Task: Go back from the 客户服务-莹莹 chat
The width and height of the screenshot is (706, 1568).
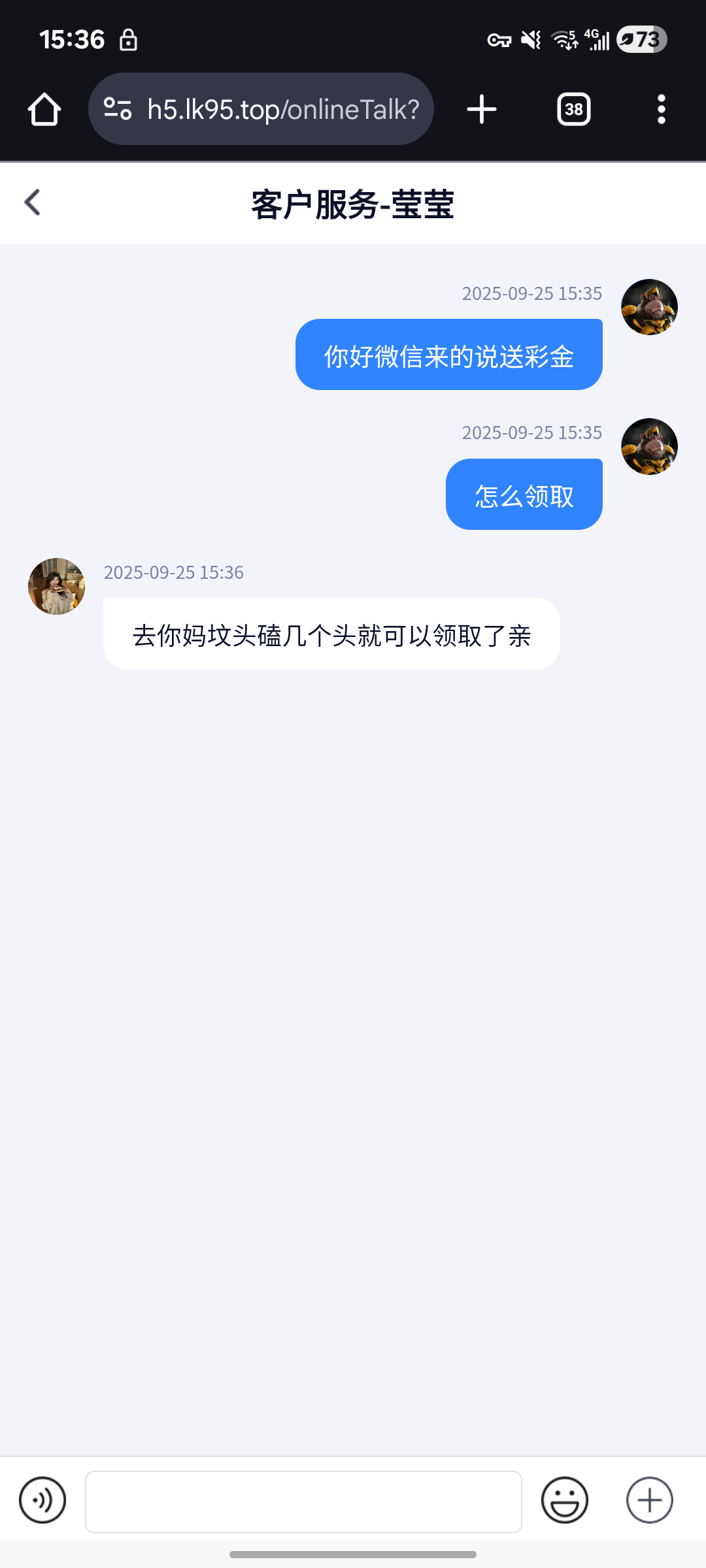Action: tap(33, 203)
